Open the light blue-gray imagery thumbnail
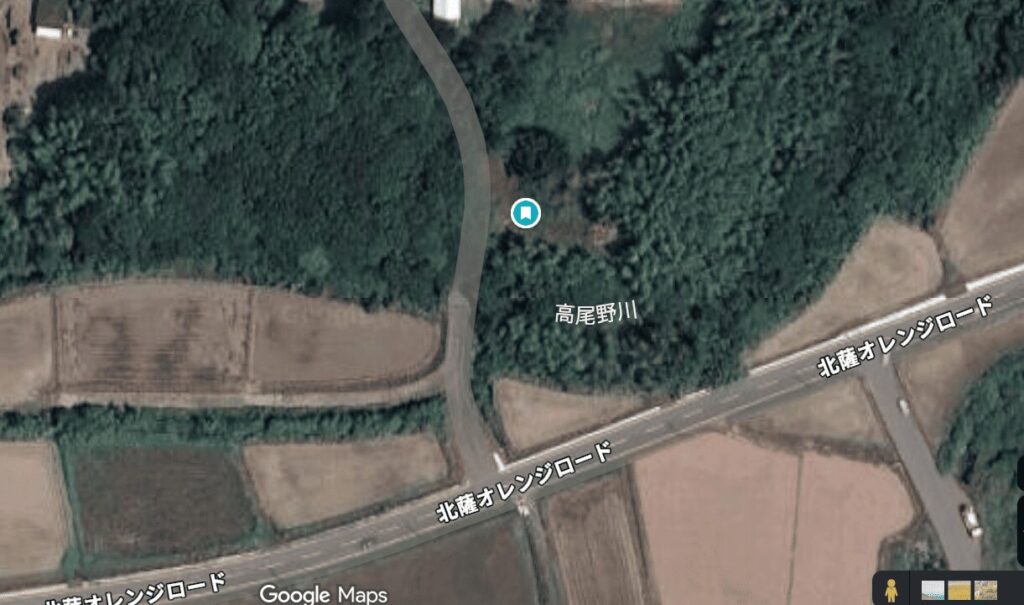The height and width of the screenshot is (605, 1024). (x=933, y=590)
